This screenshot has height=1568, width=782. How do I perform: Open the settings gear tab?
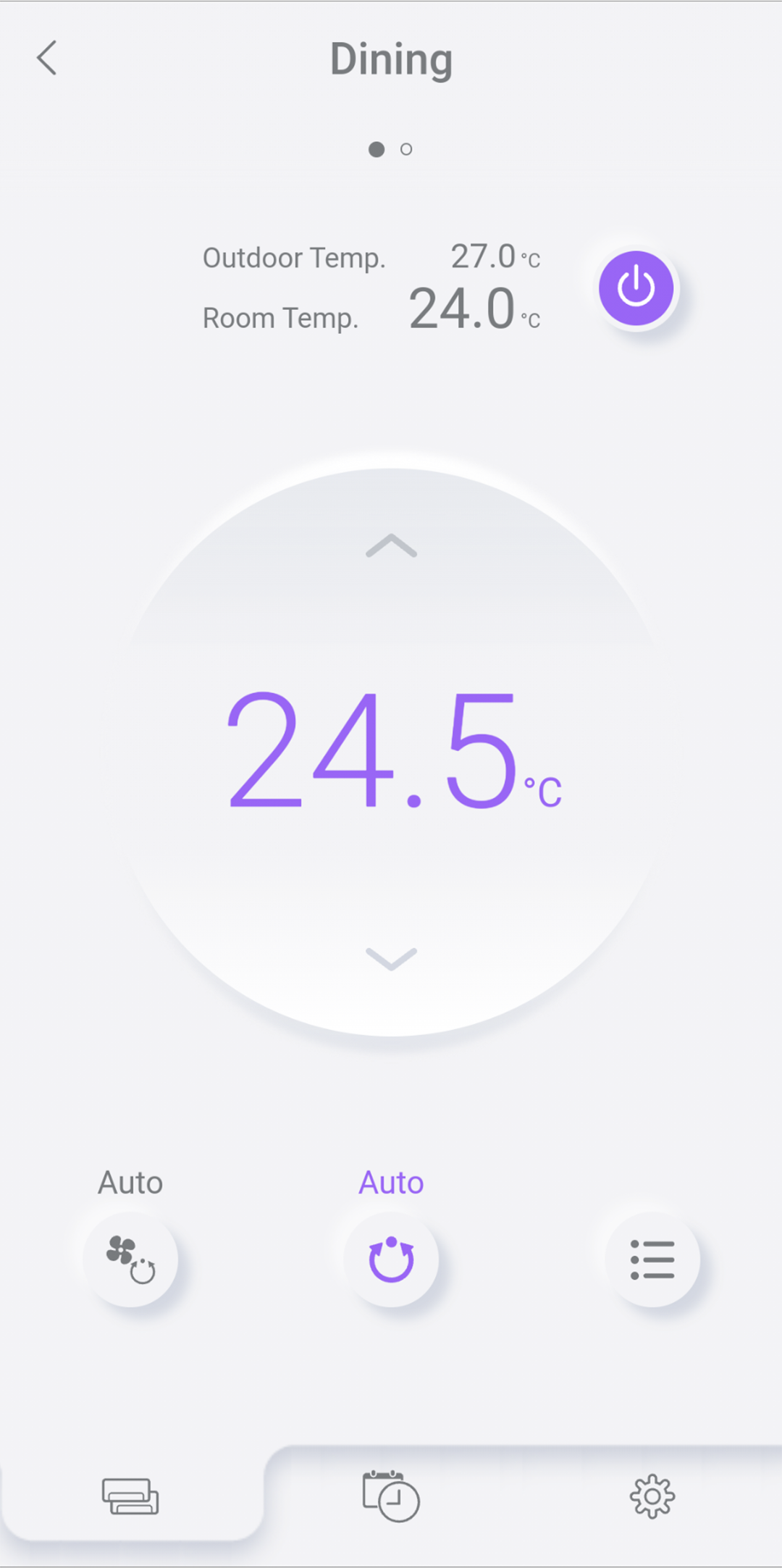652,1496
